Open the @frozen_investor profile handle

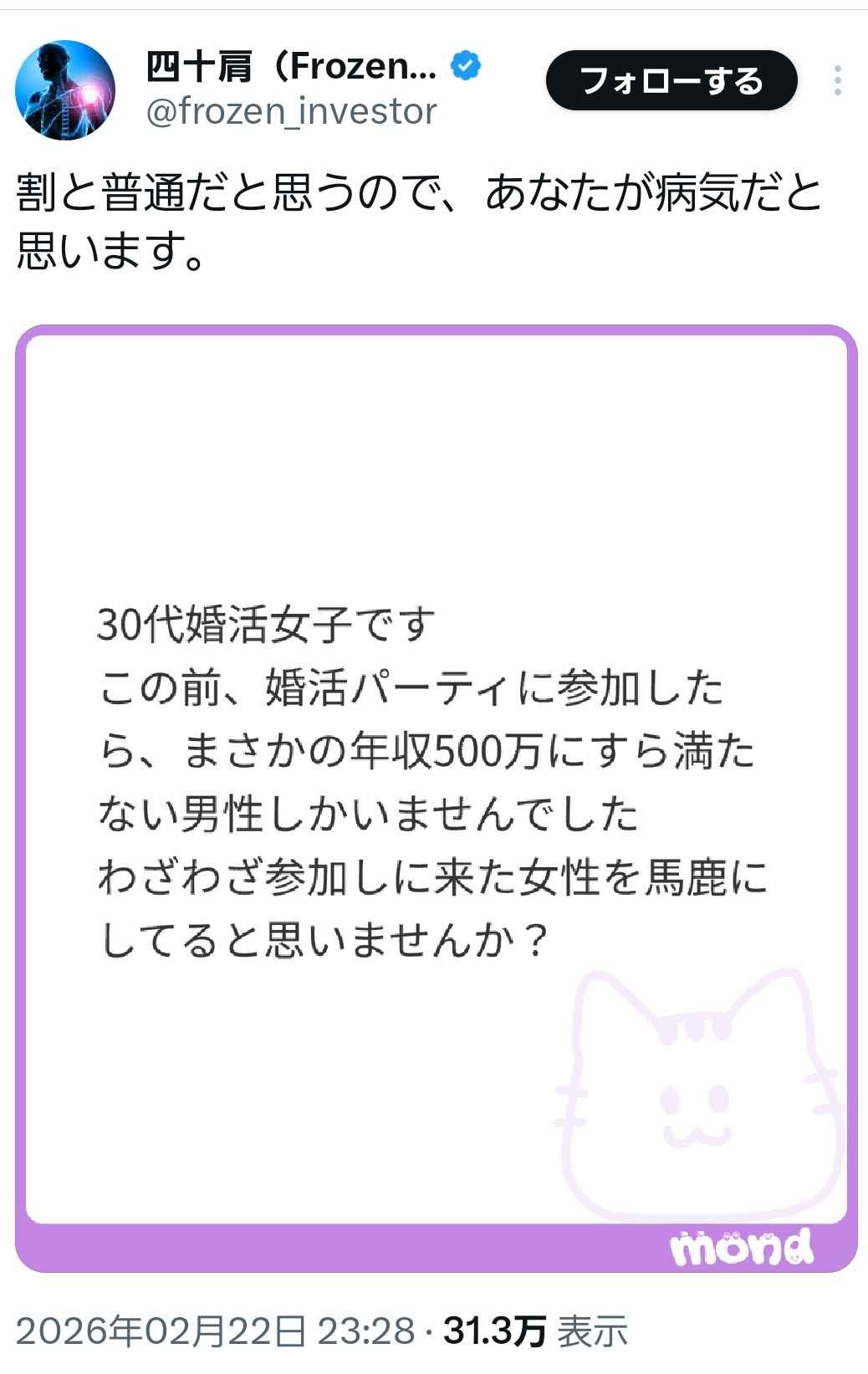291,111
